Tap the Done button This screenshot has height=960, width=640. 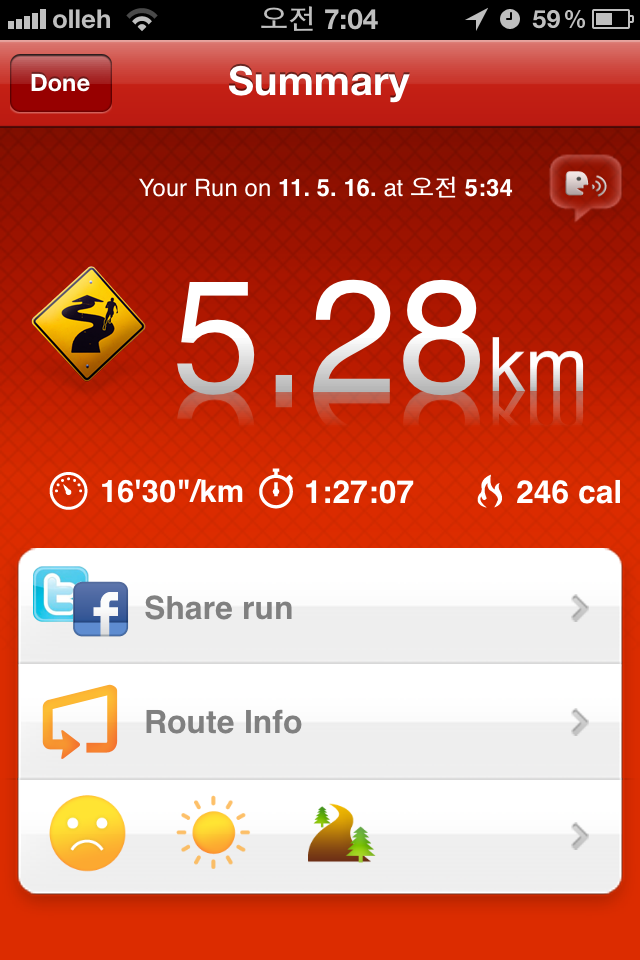click(60, 83)
